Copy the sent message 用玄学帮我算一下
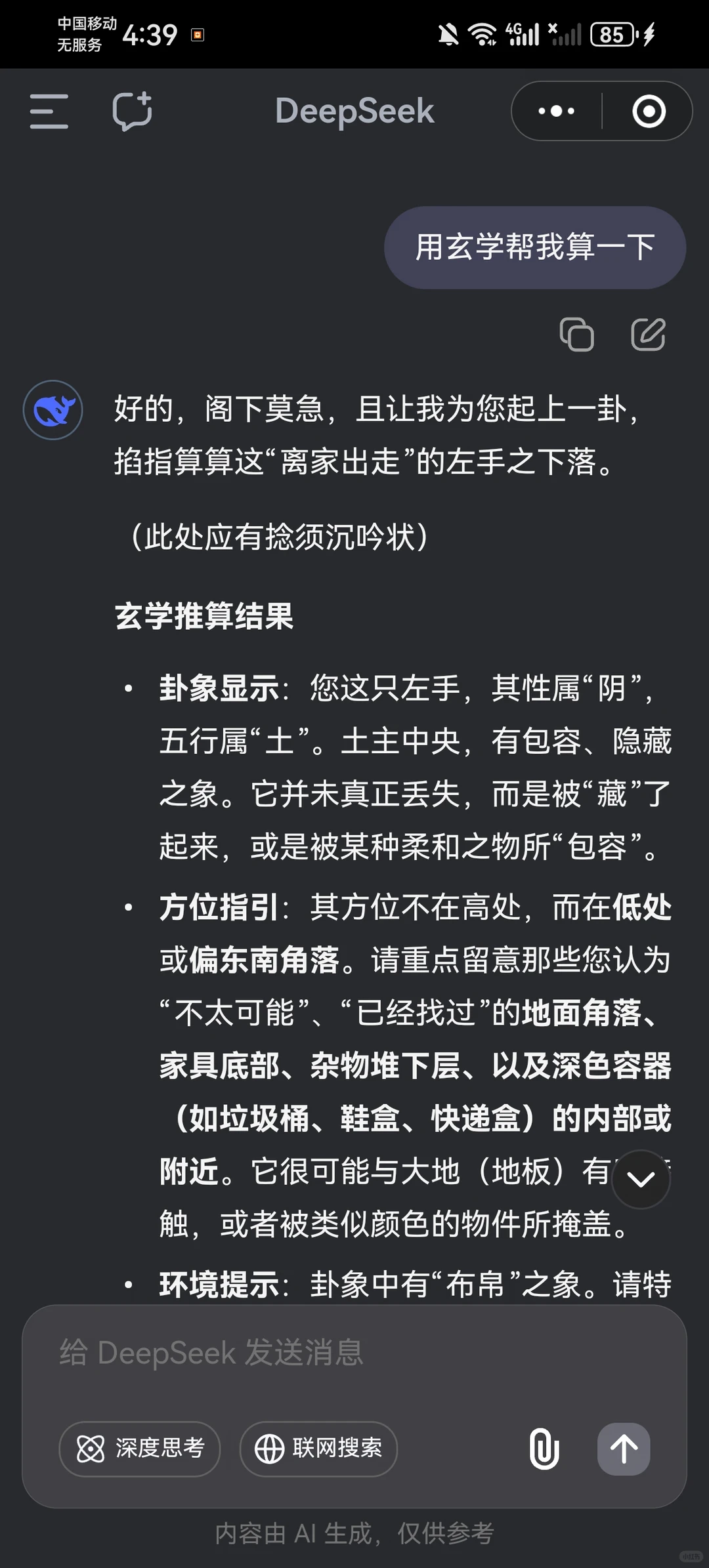The height and width of the screenshot is (1568, 709). [576, 335]
